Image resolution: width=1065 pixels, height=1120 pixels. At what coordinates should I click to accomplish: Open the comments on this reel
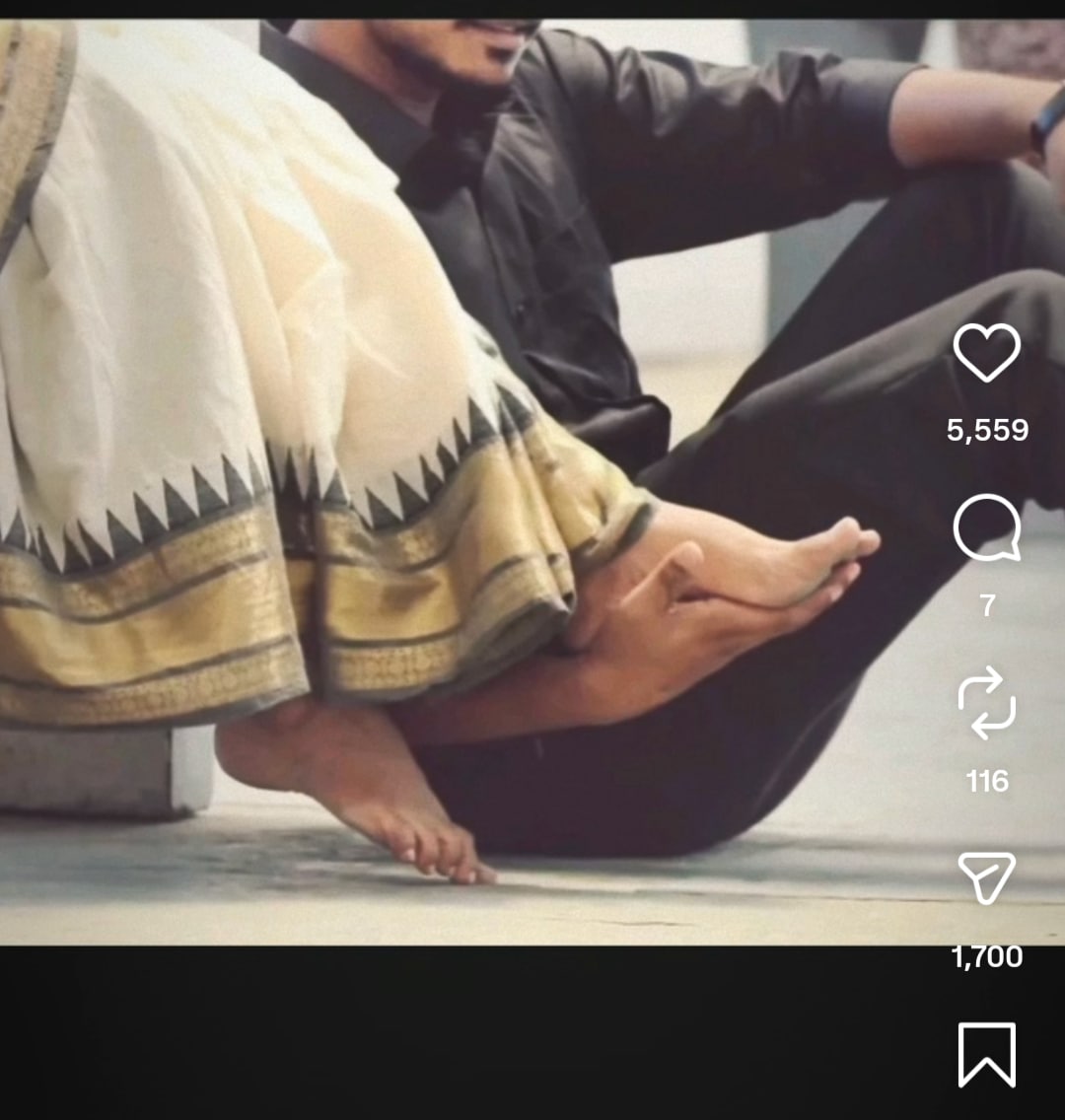(986, 528)
